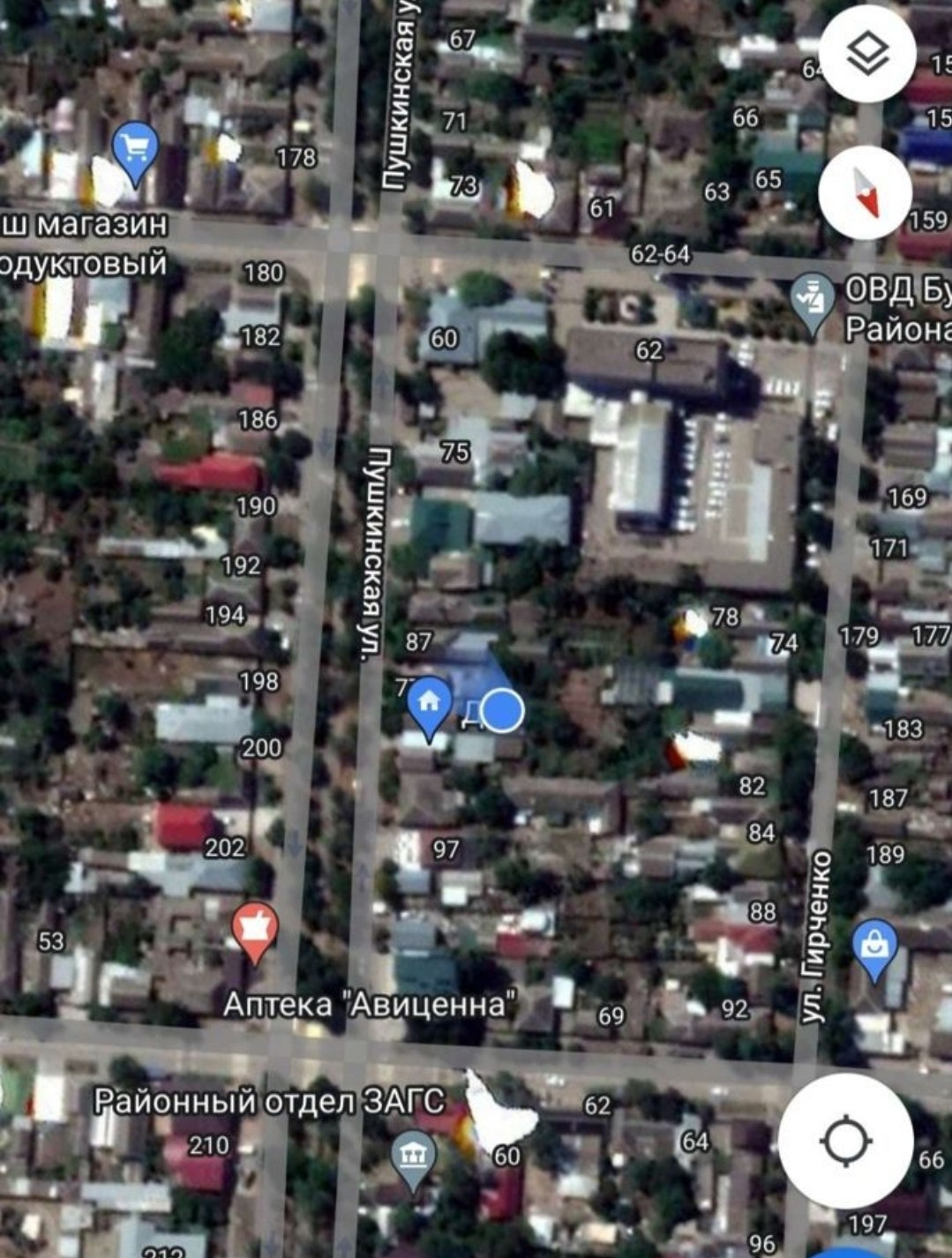Viewport: 952px width, 1258px height.
Task: Select the Аптека "Авиценна" pharmacy pin
Action: [255, 931]
